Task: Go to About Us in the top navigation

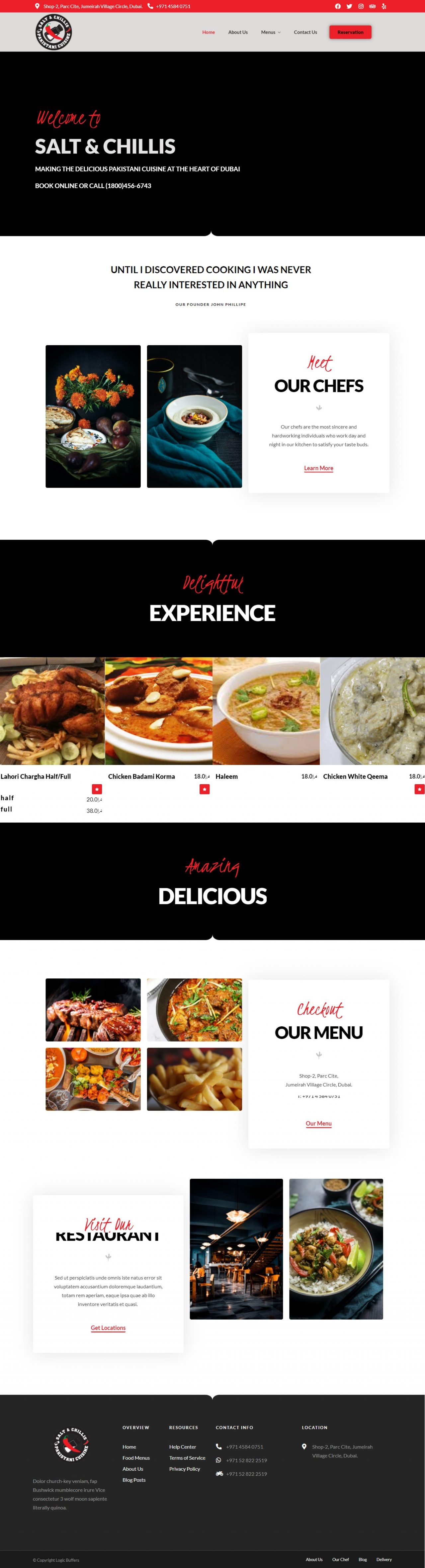Action: tap(237, 32)
